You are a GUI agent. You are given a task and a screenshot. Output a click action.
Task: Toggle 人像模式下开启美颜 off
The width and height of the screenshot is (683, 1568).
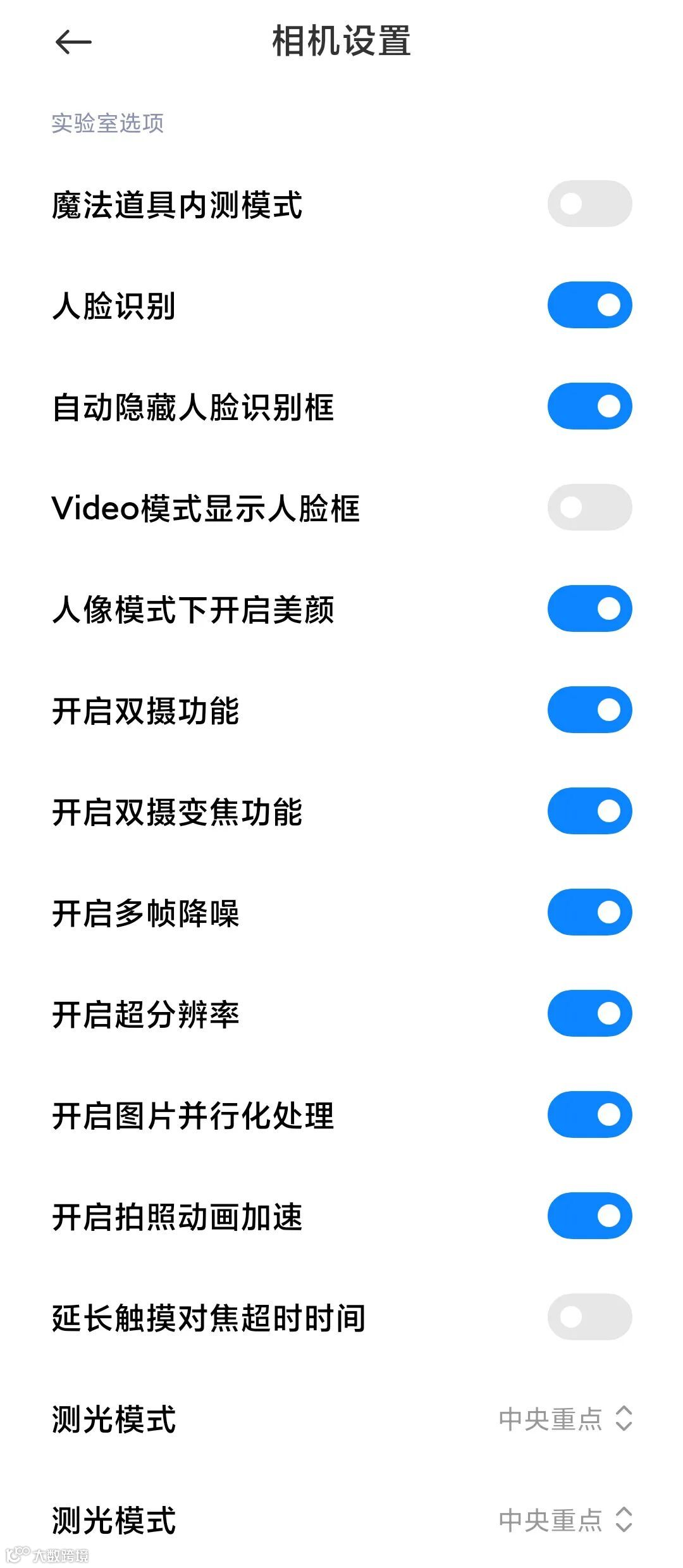(x=589, y=608)
